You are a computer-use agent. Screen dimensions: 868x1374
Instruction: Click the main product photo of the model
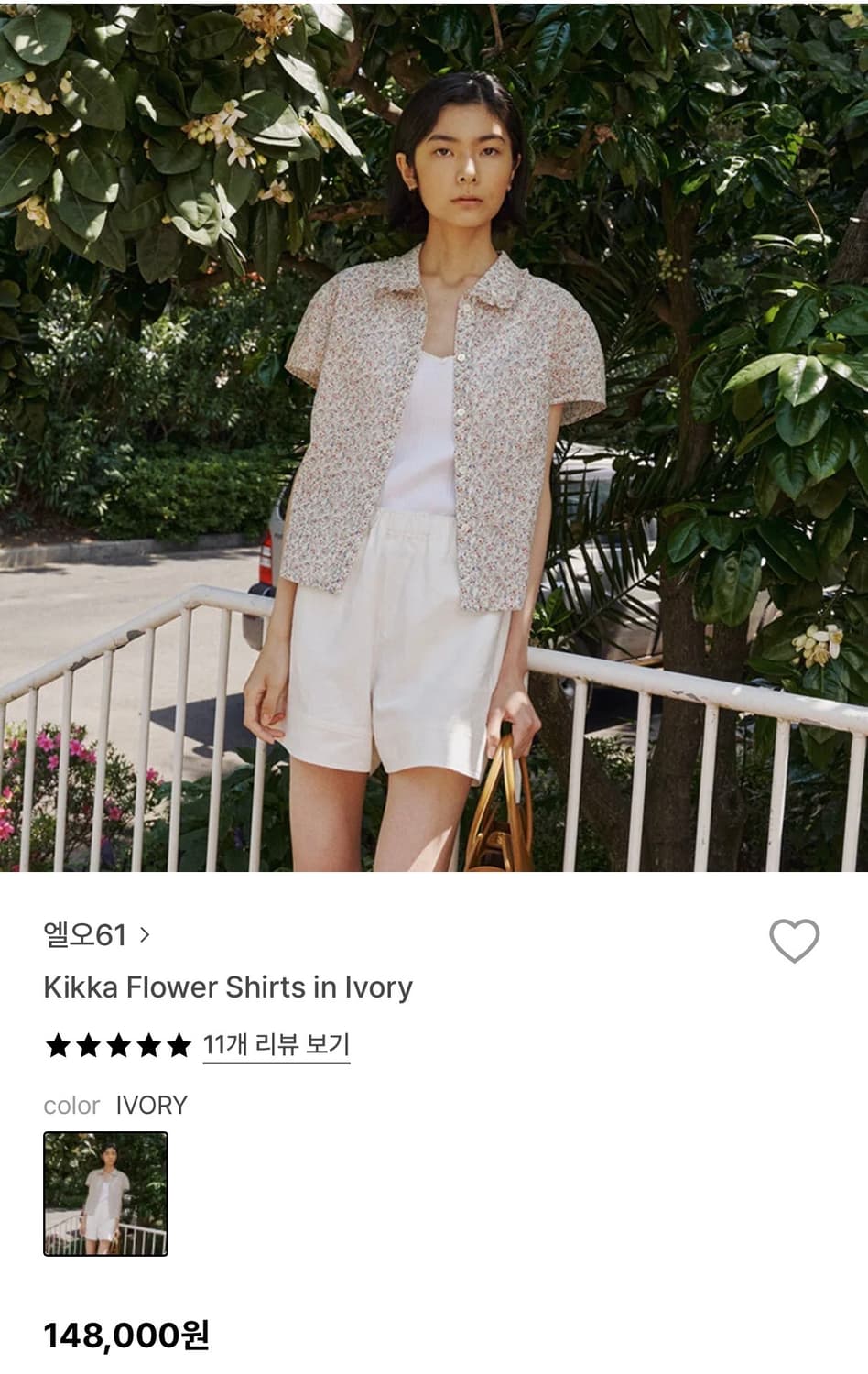(x=434, y=440)
